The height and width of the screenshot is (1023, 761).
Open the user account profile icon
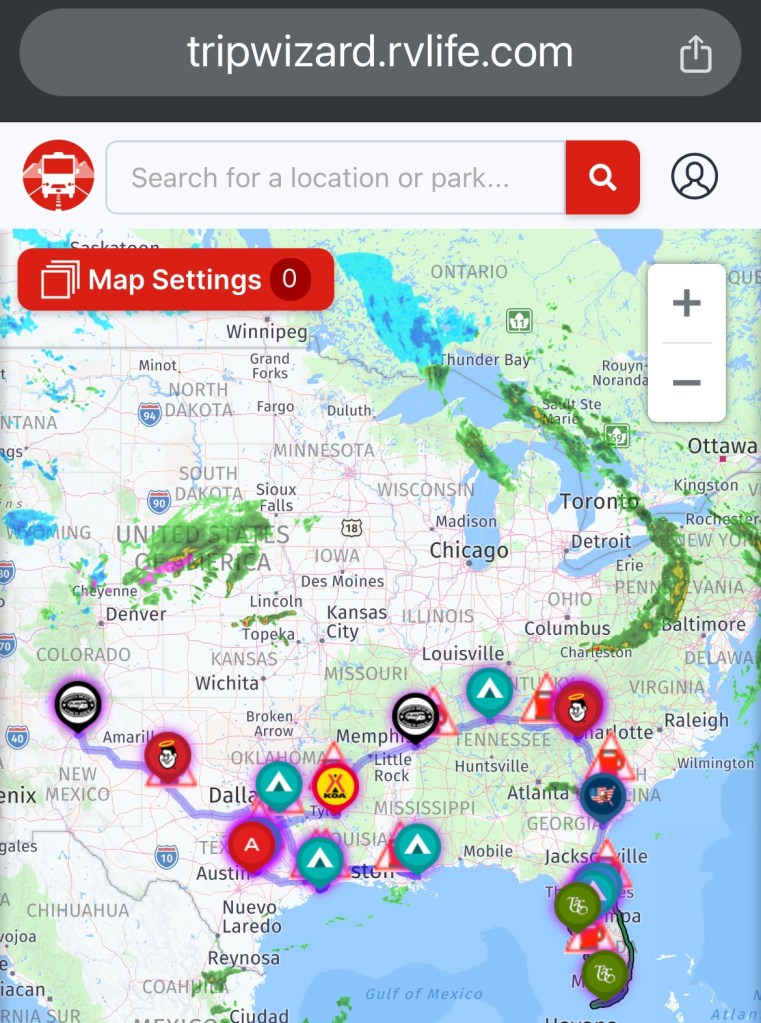(x=694, y=177)
